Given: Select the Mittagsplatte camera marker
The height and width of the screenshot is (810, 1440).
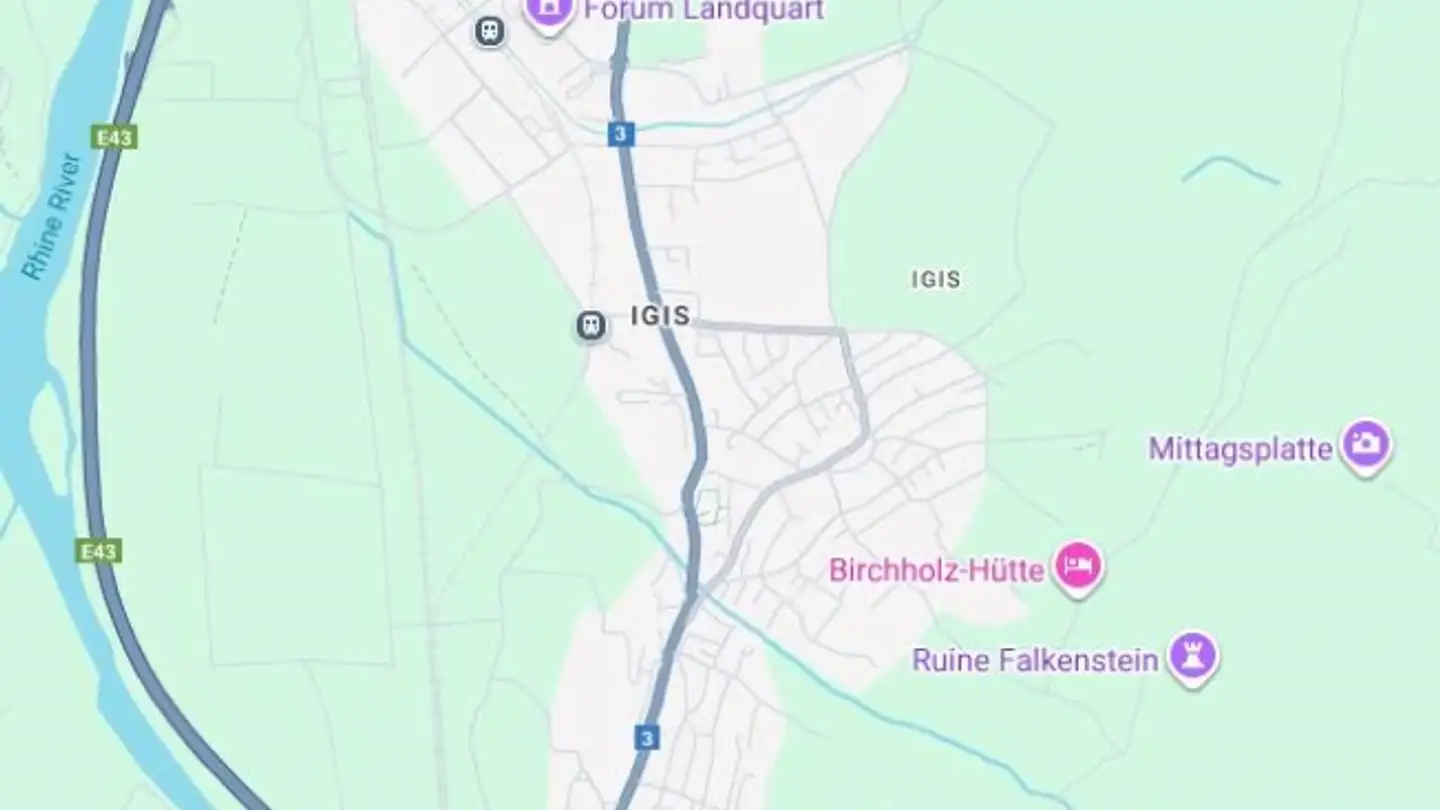Looking at the screenshot, I should click(1366, 443).
